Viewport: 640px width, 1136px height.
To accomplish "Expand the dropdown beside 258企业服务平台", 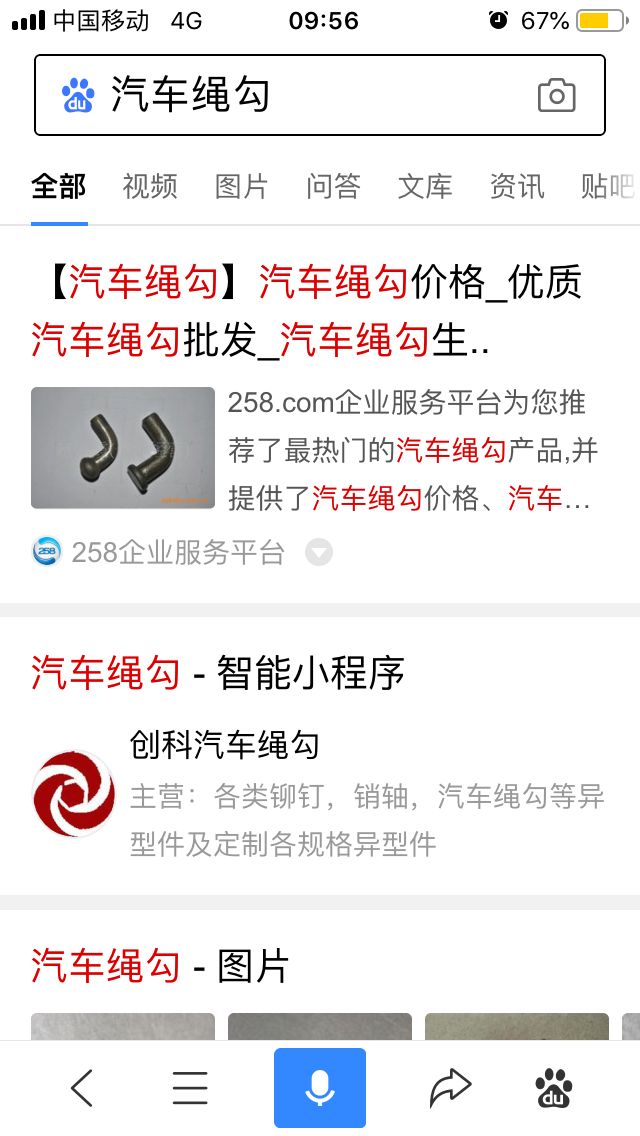I will (x=318, y=552).
